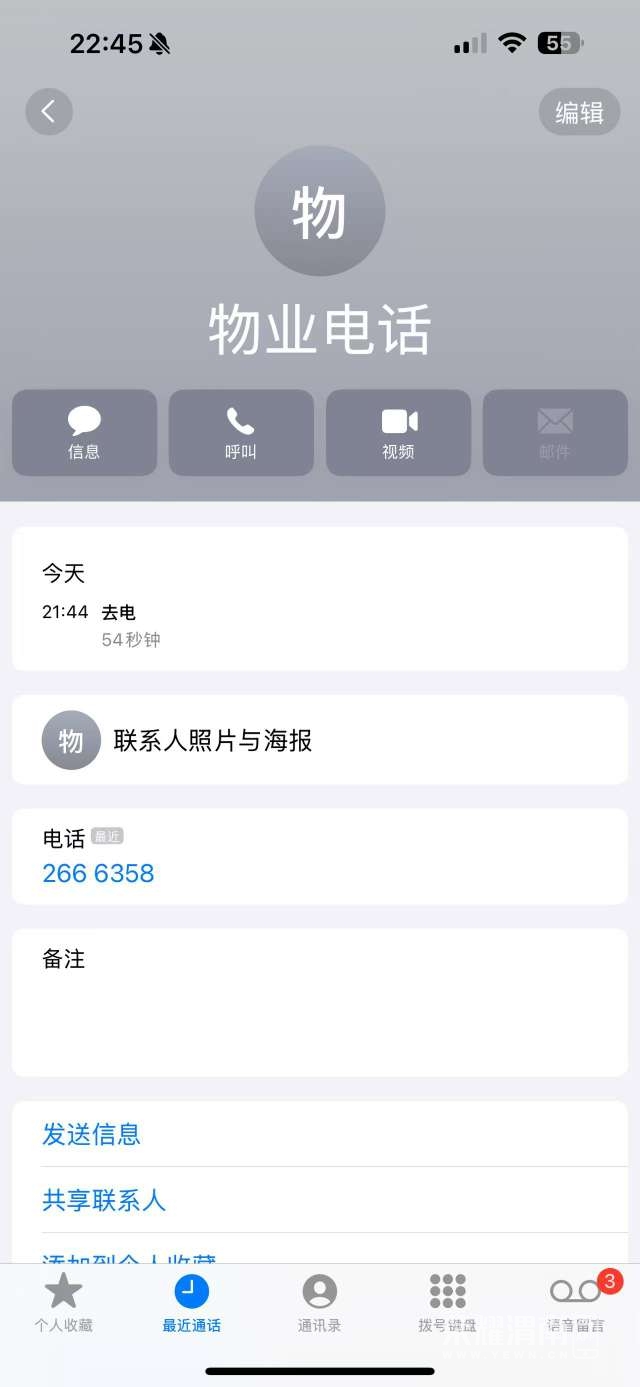
Task: Open the 拨号键盘 tab
Action: pyautogui.click(x=447, y=1303)
